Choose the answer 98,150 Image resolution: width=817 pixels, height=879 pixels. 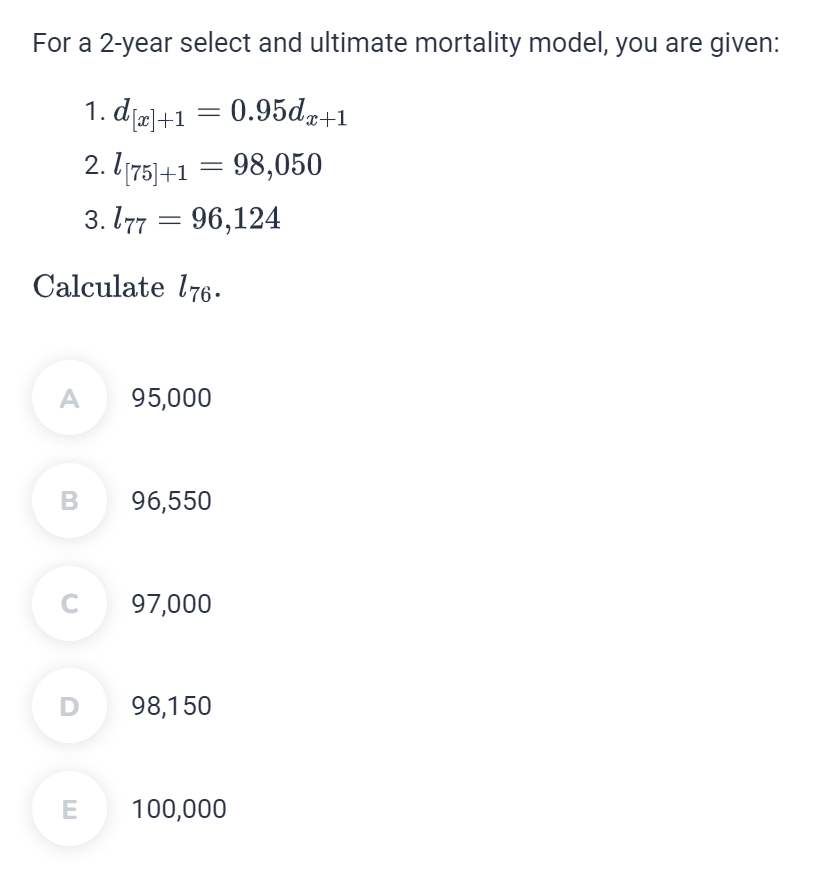click(x=170, y=706)
